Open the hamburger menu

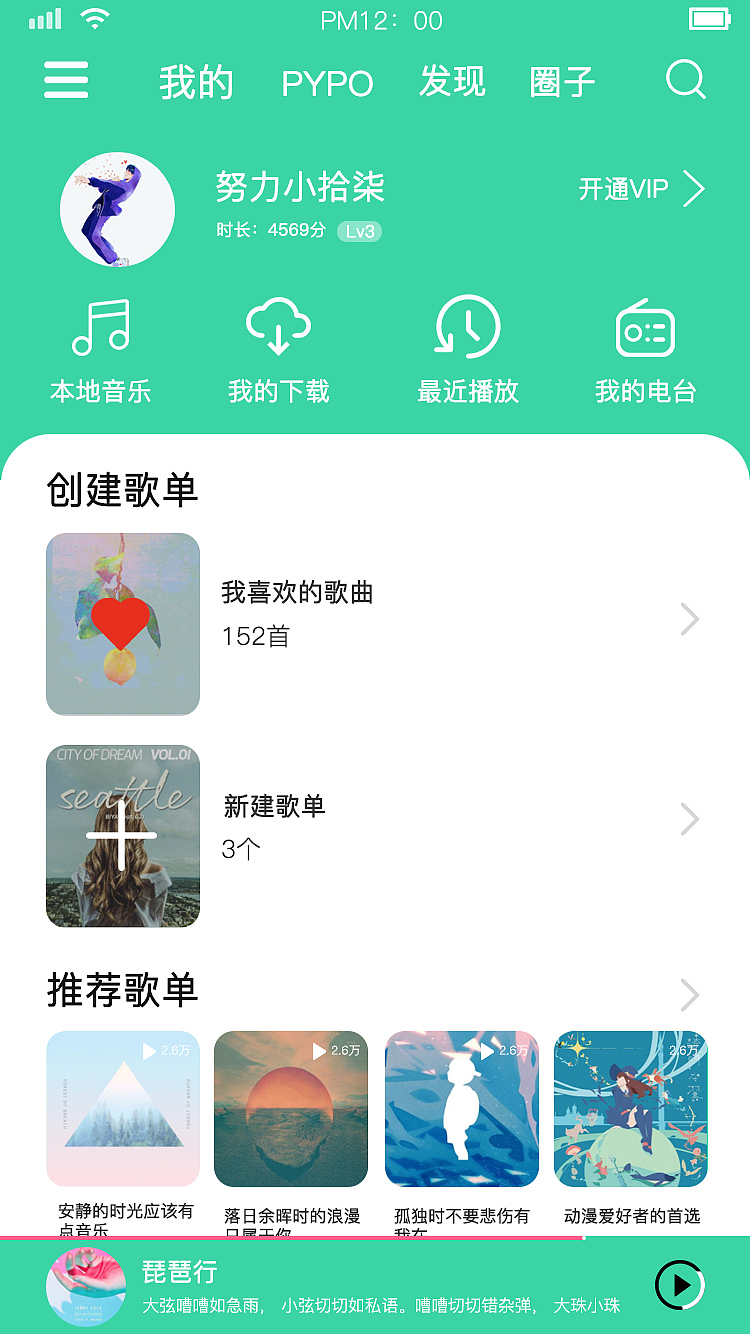coord(66,80)
